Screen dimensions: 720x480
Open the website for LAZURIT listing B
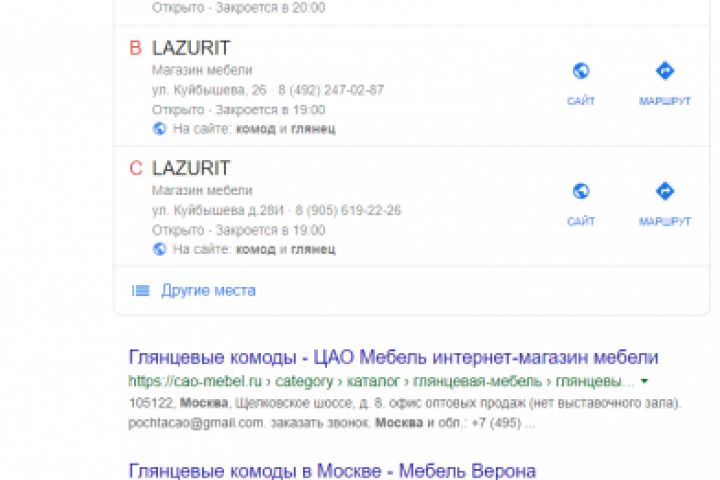pos(580,81)
